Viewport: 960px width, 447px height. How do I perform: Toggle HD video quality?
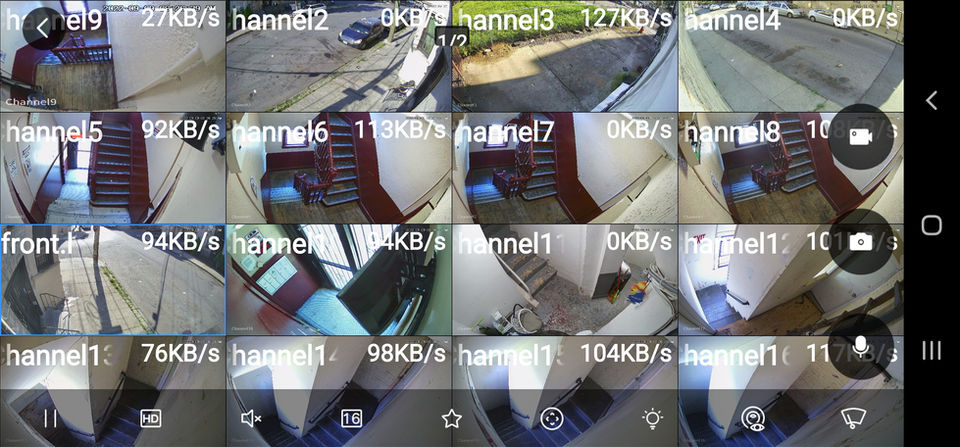coord(151,419)
